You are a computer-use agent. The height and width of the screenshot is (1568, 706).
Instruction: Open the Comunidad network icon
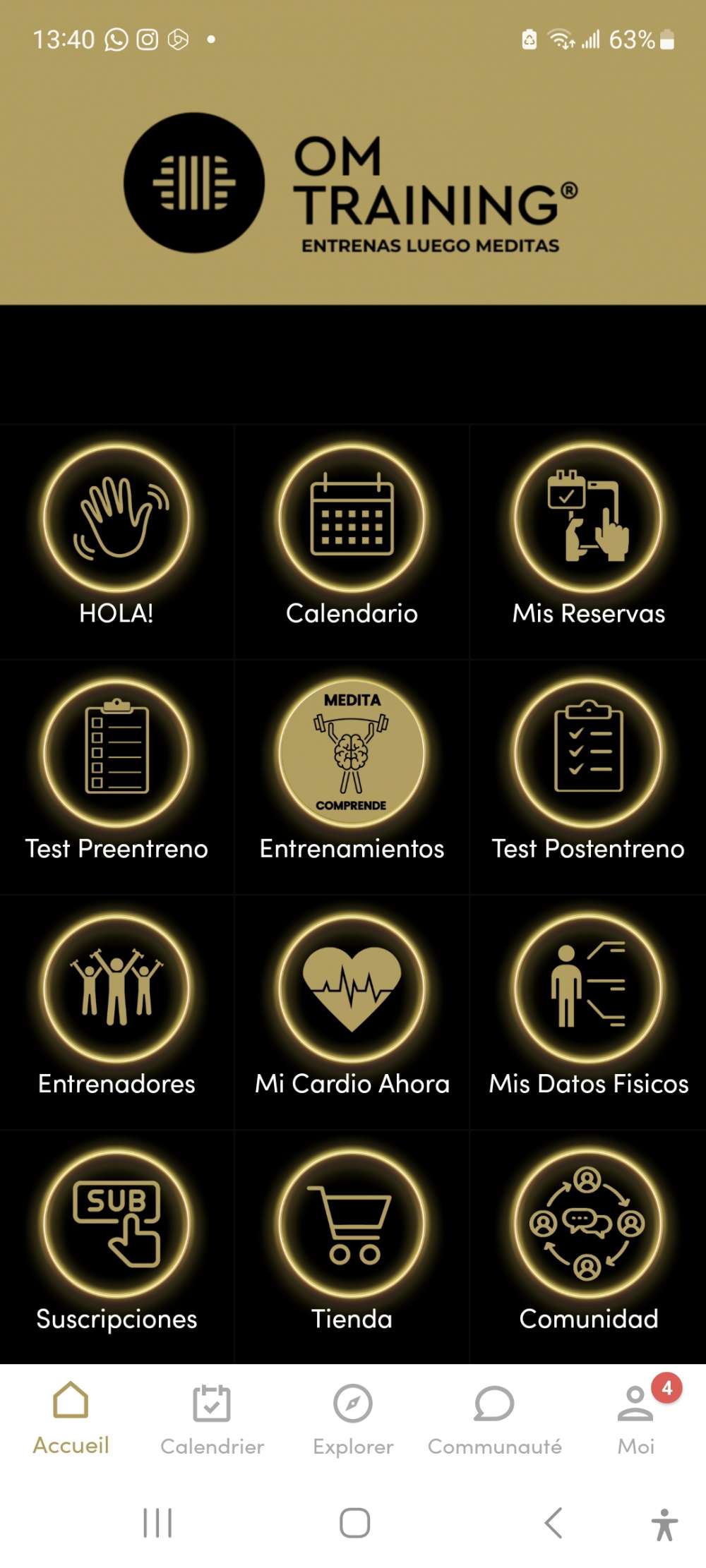pos(587,1226)
